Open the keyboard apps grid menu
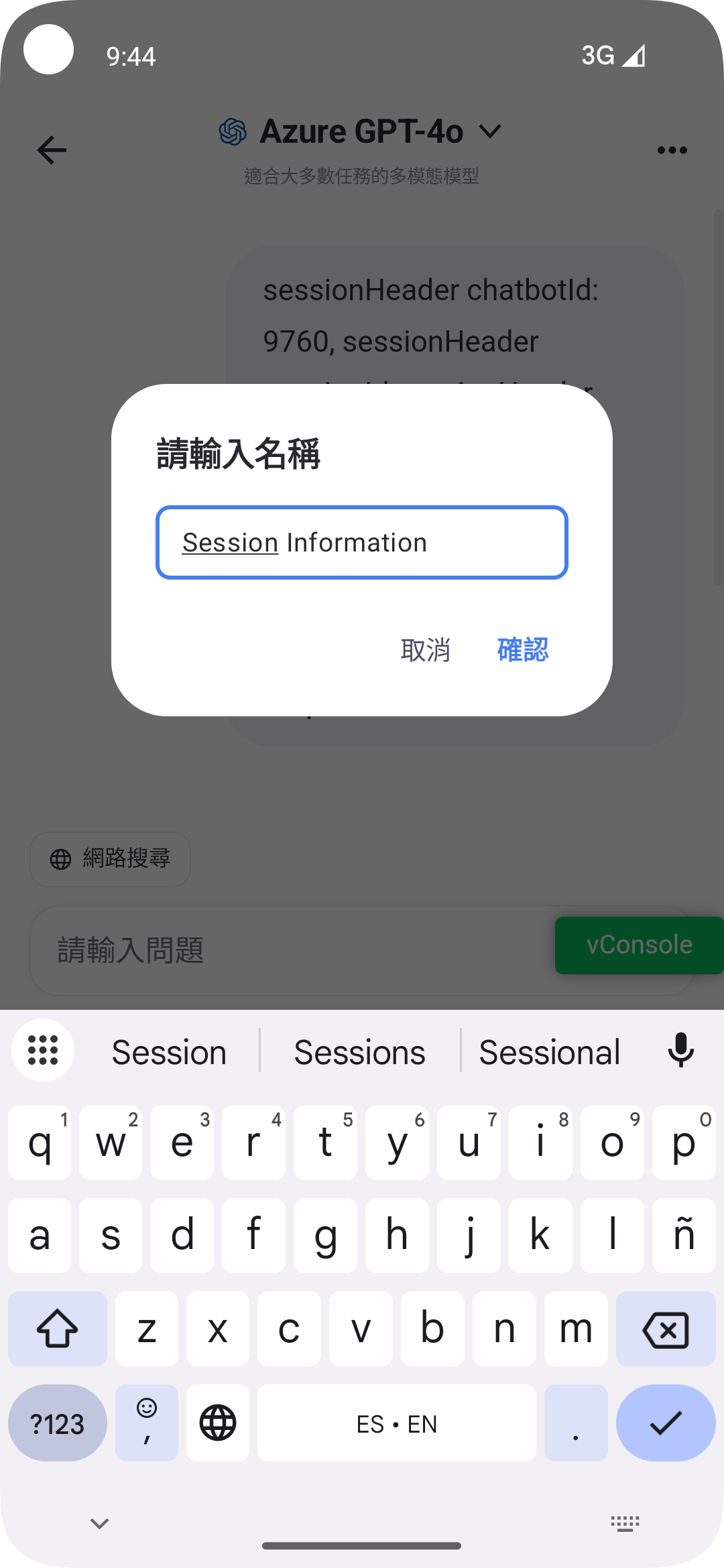The image size is (724, 1568). (x=43, y=1050)
